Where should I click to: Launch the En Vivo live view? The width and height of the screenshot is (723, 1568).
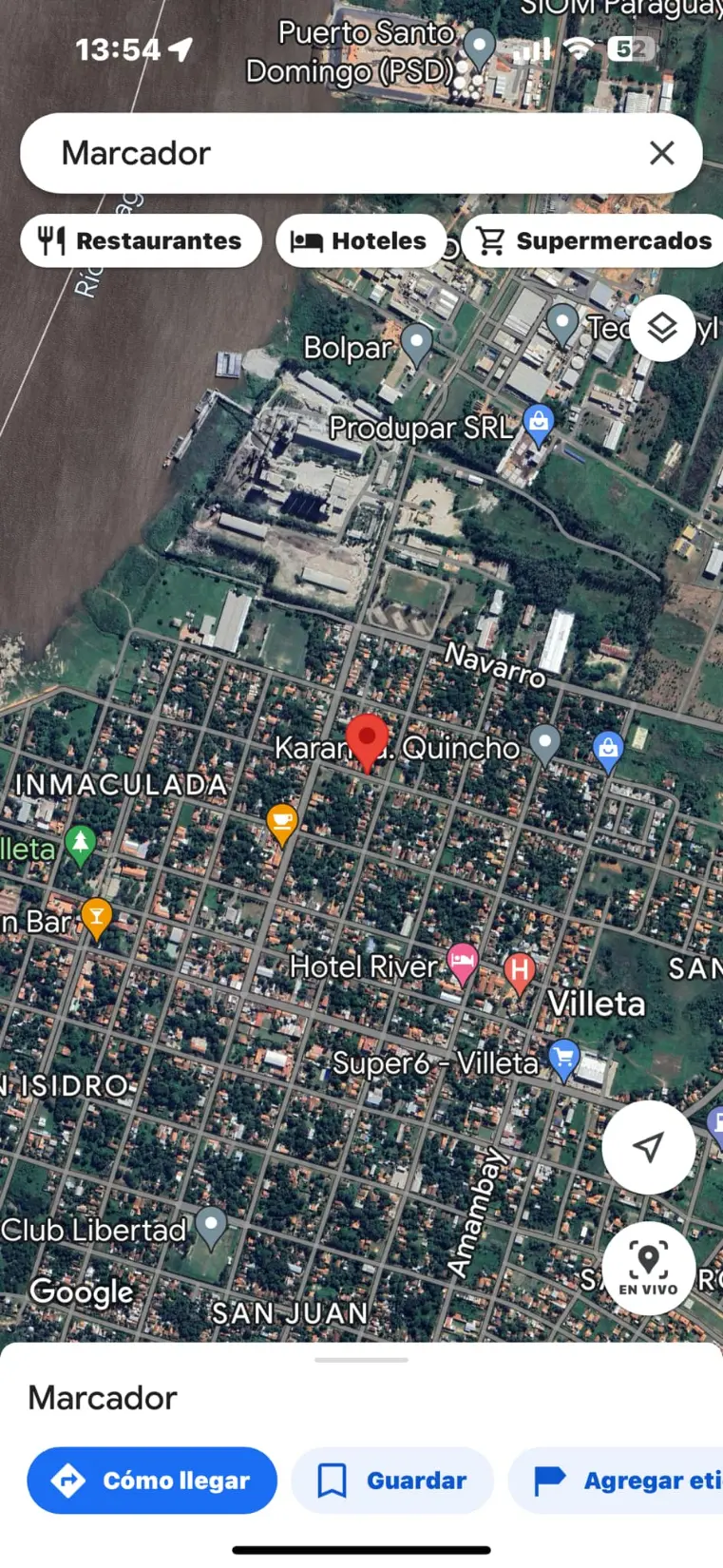point(648,1269)
